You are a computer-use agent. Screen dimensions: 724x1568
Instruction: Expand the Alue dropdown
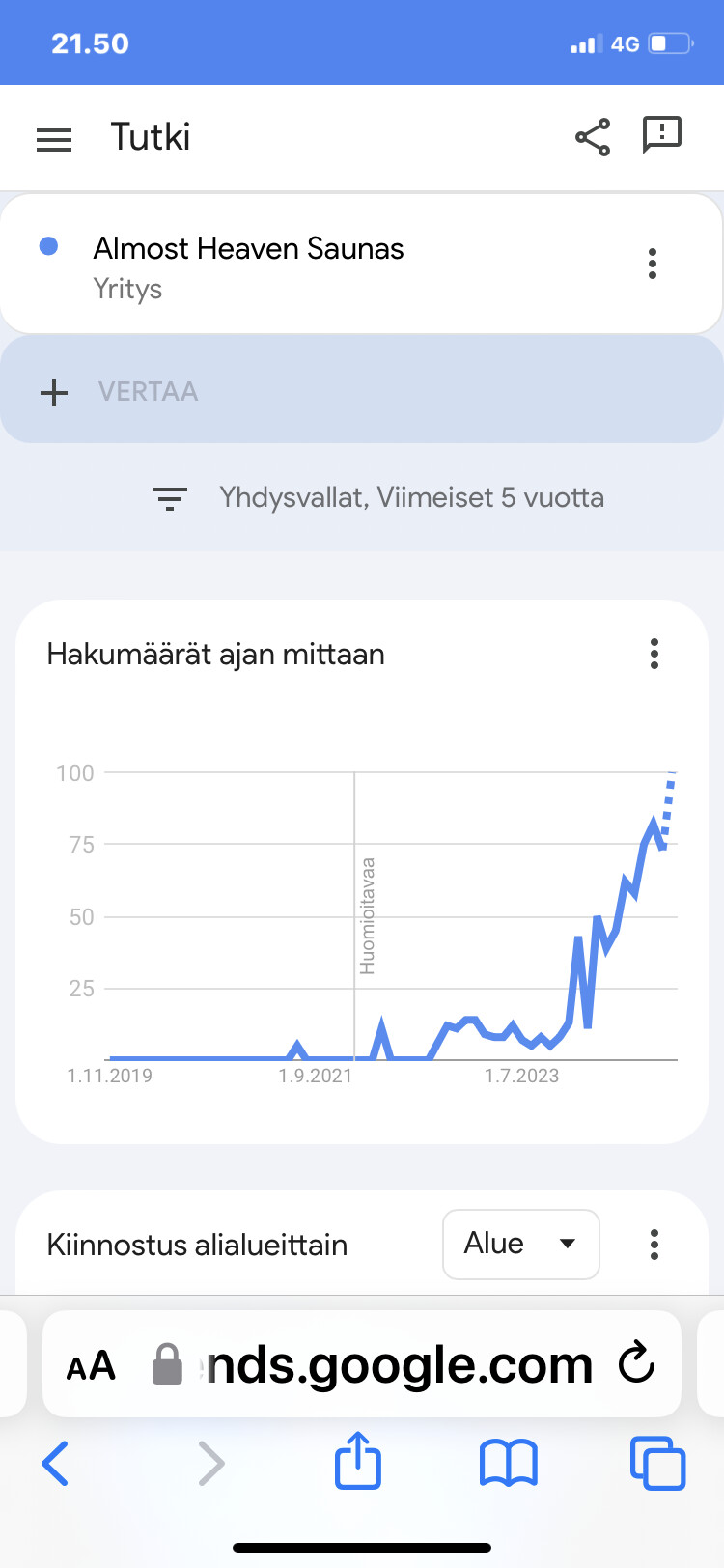[521, 1244]
